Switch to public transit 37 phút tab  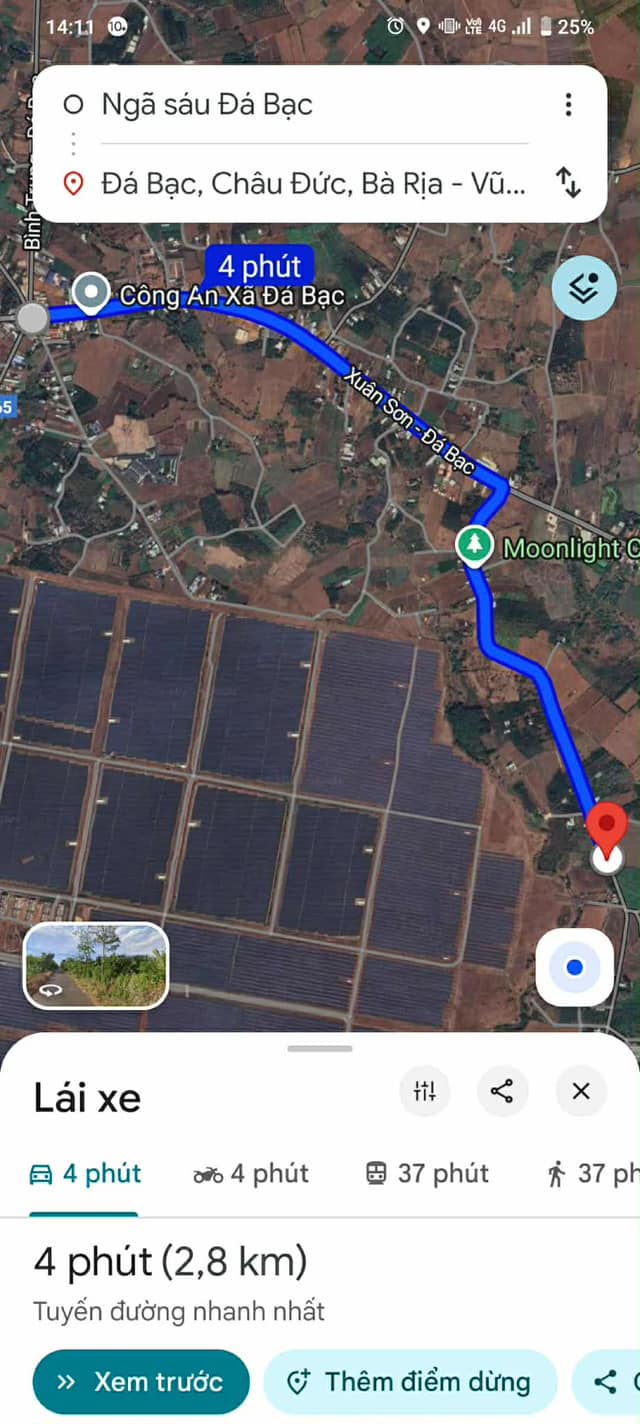(427, 1174)
